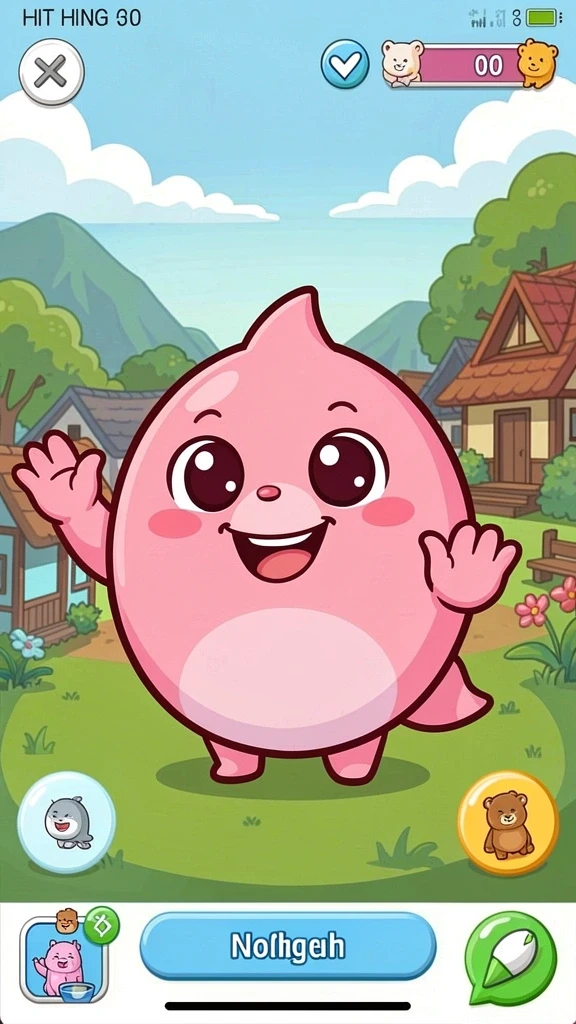Open the pink bear score bar
Viewport: 576px width, 1024px height.
pos(470,65)
